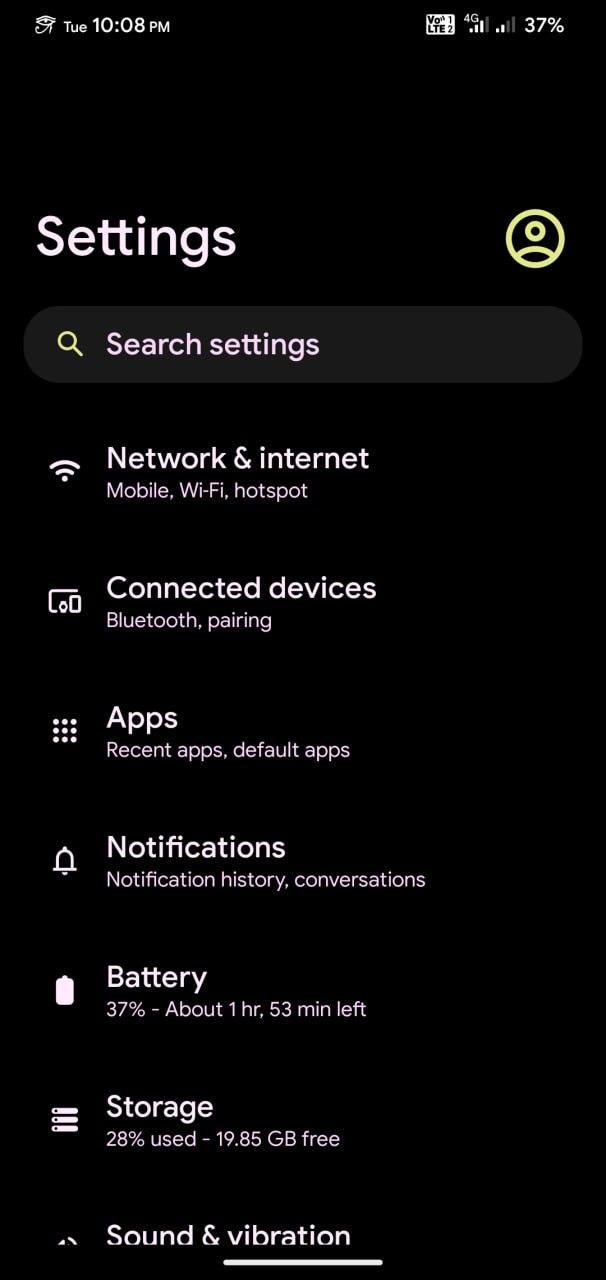606x1280 pixels.
Task: Open Storage details
Action: pos(303,1122)
